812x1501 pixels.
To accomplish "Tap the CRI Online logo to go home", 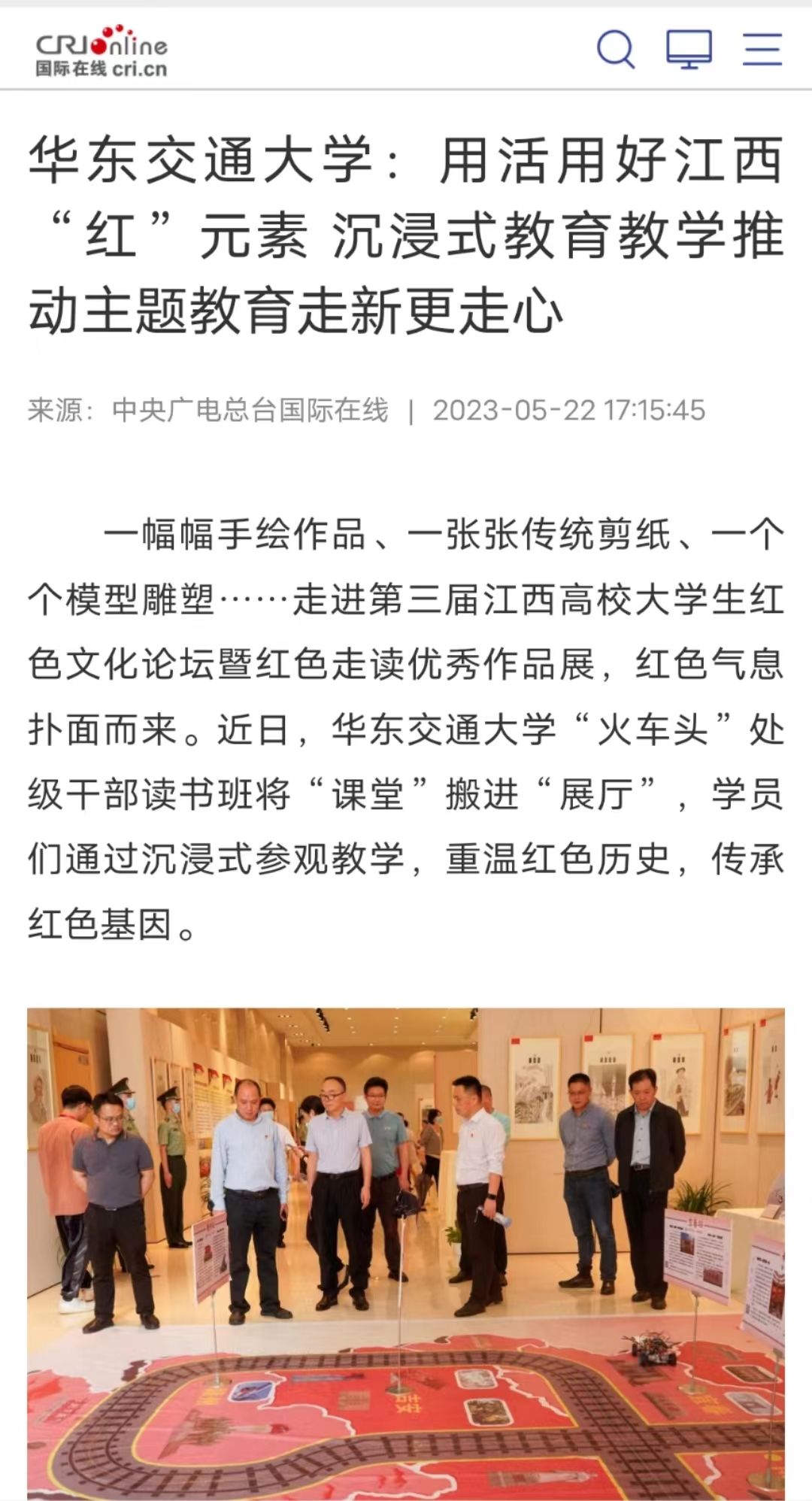I will pyautogui.click(x=101, y=51).
